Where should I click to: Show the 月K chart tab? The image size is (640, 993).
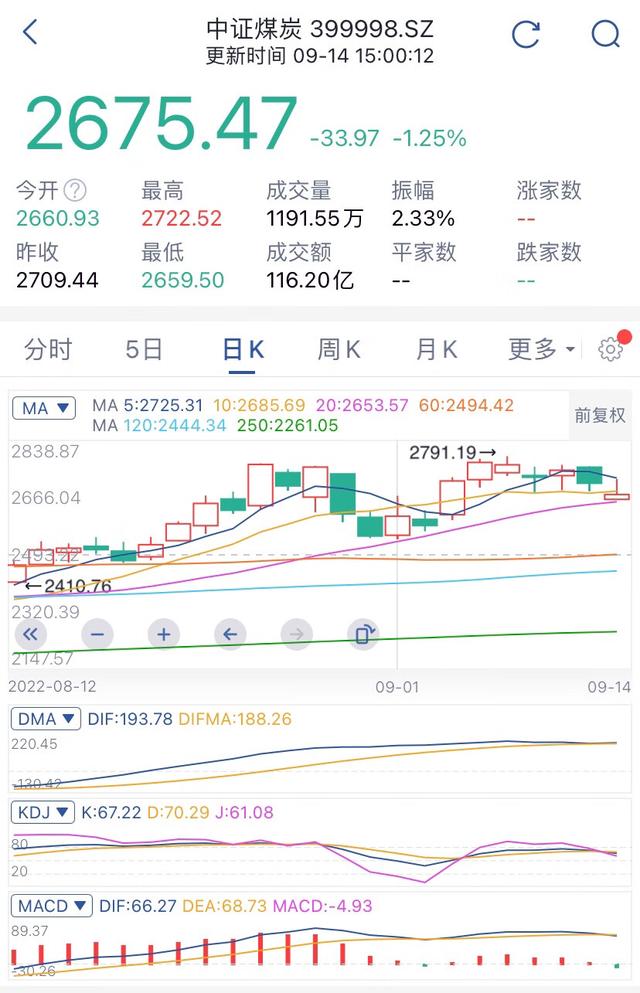436,349
